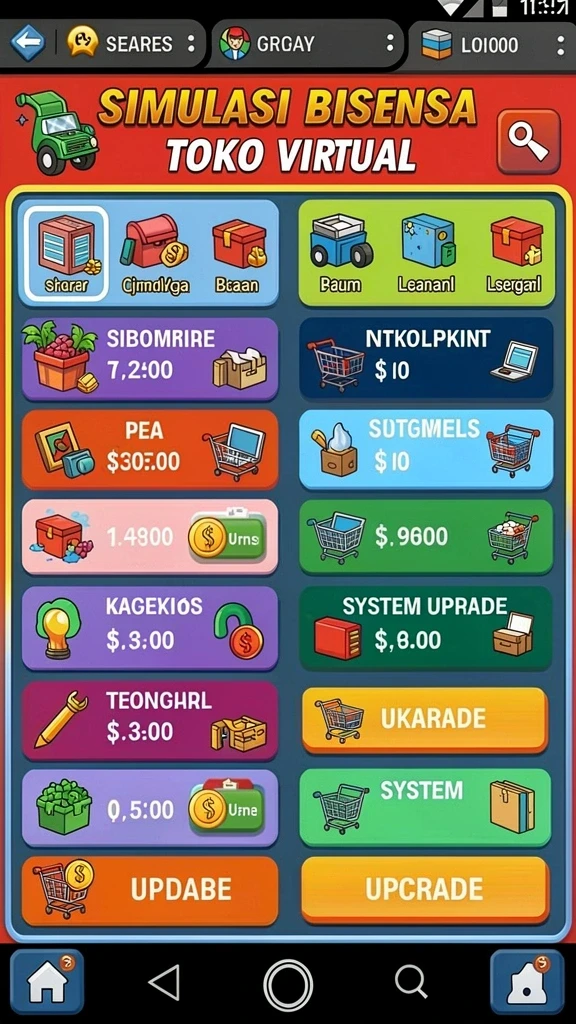
Task: Tap the green SYSTEM button
Action: coord(424,808)
